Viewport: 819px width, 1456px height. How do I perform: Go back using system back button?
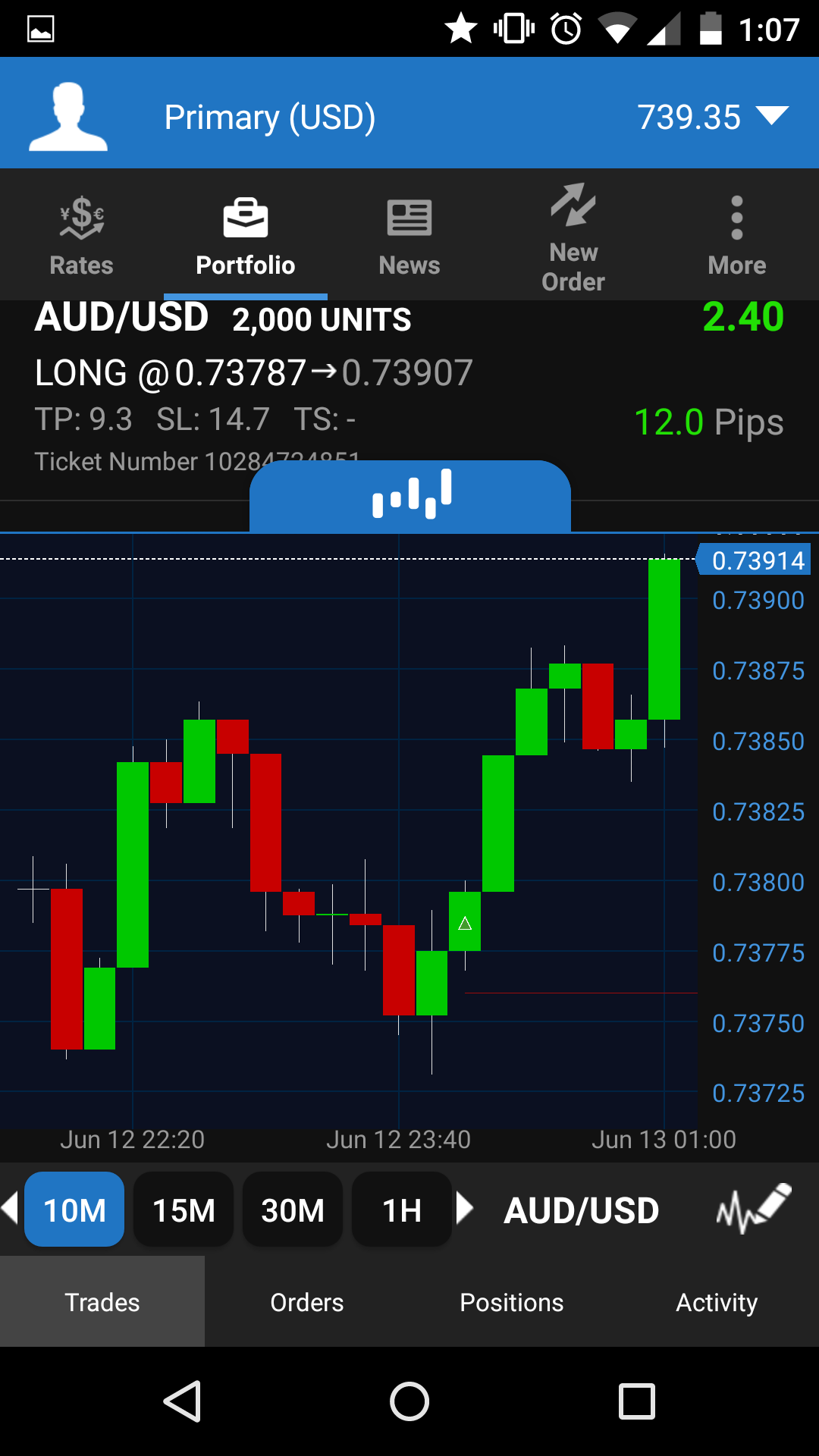point(182,1401)
